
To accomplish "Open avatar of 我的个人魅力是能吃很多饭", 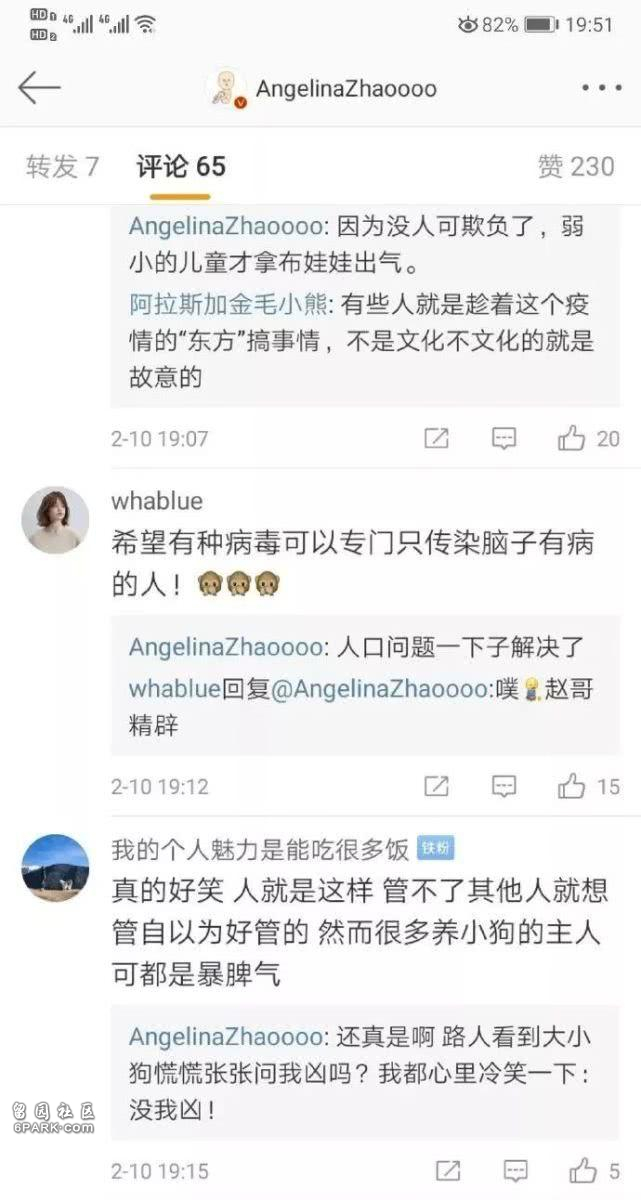I will [x=56, y=867].
